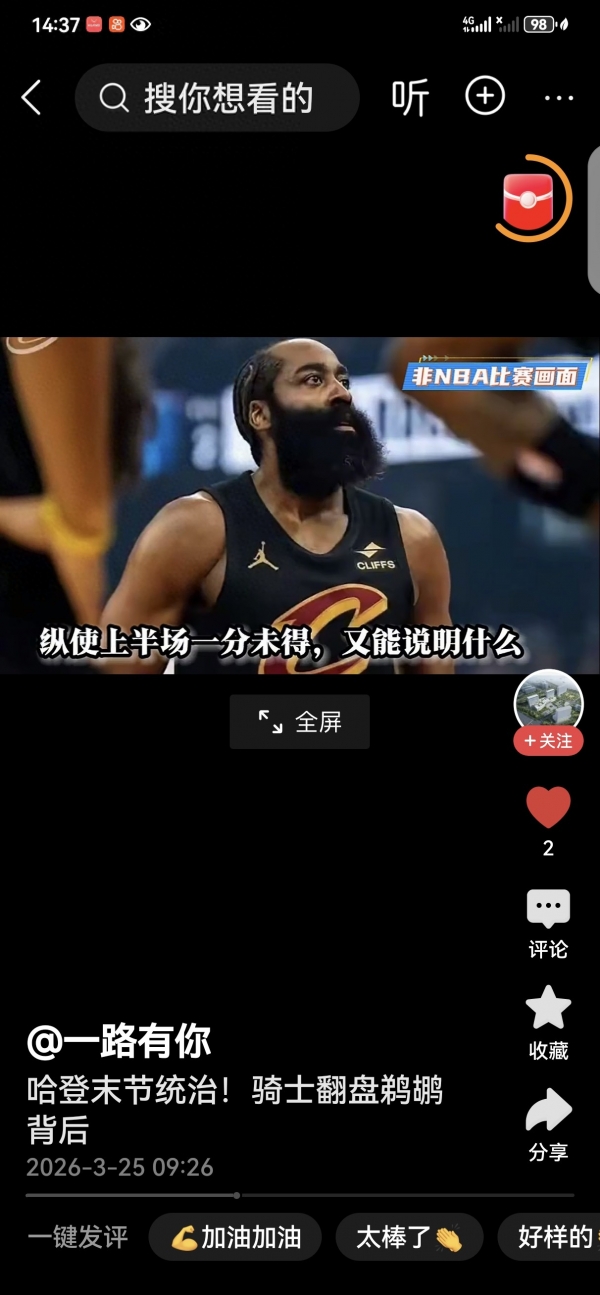Tap the 听 listen mode button

410,98
